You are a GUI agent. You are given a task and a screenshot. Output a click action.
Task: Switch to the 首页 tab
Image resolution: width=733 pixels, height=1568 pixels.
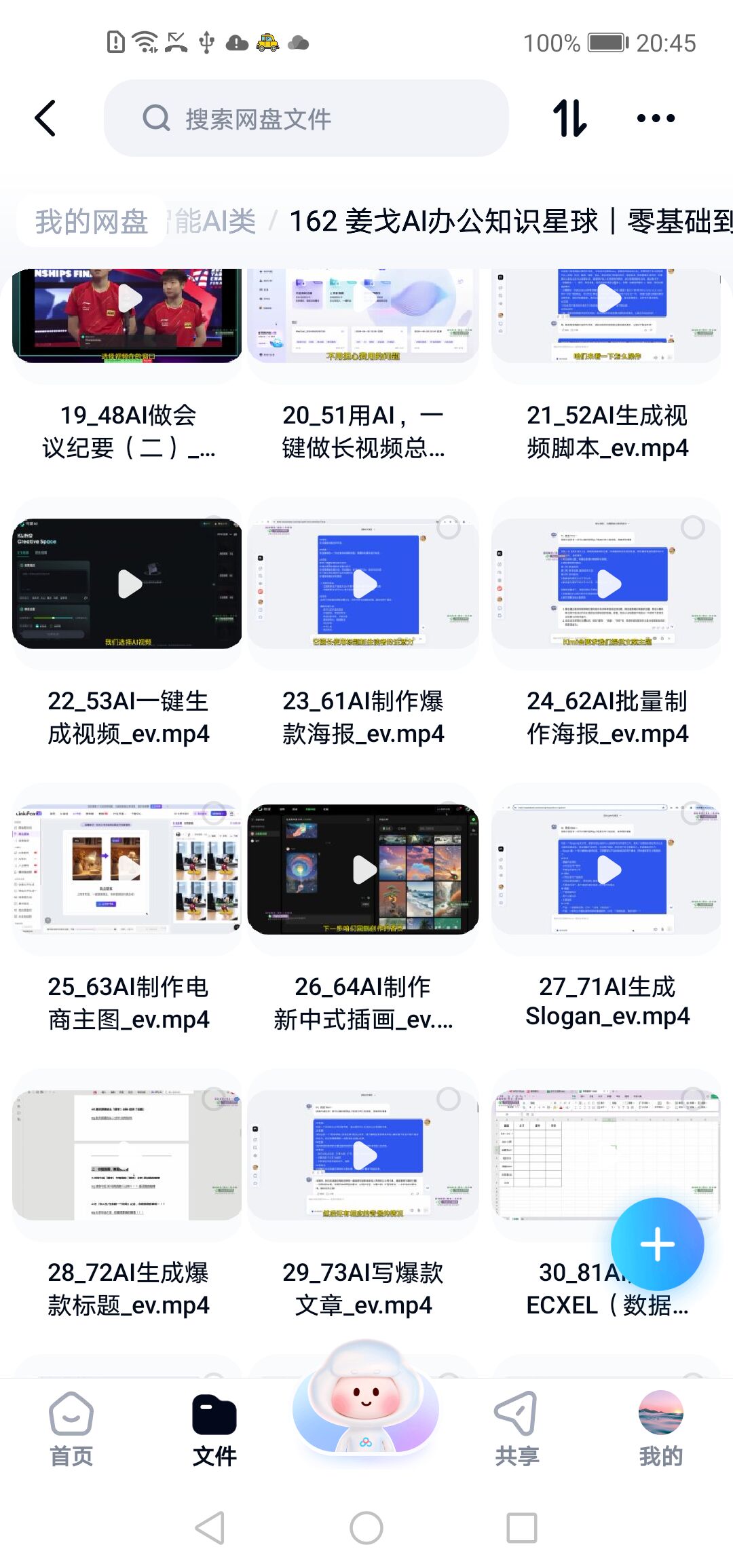tap(71, 1428)
